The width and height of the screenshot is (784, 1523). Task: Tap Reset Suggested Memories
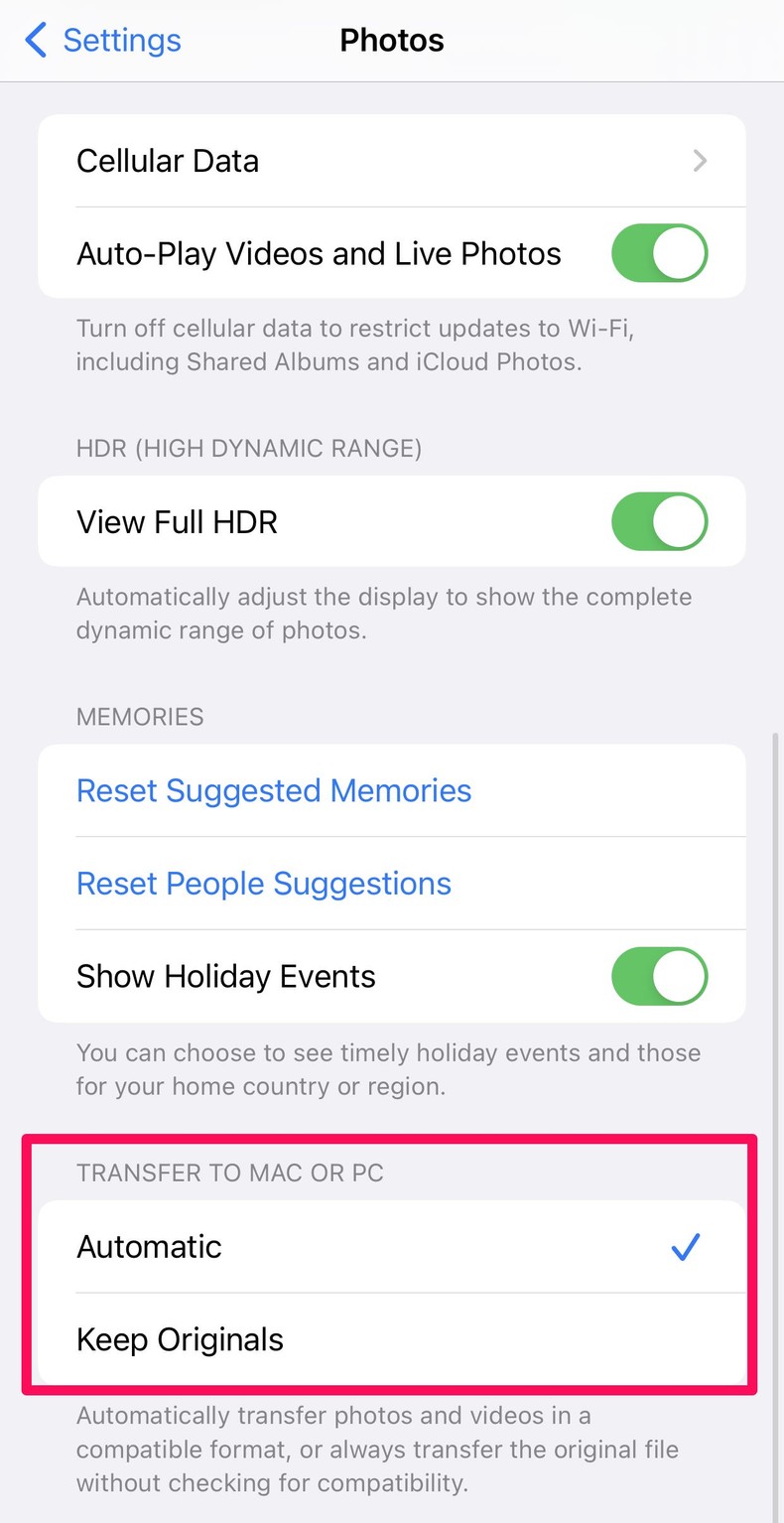274,790
